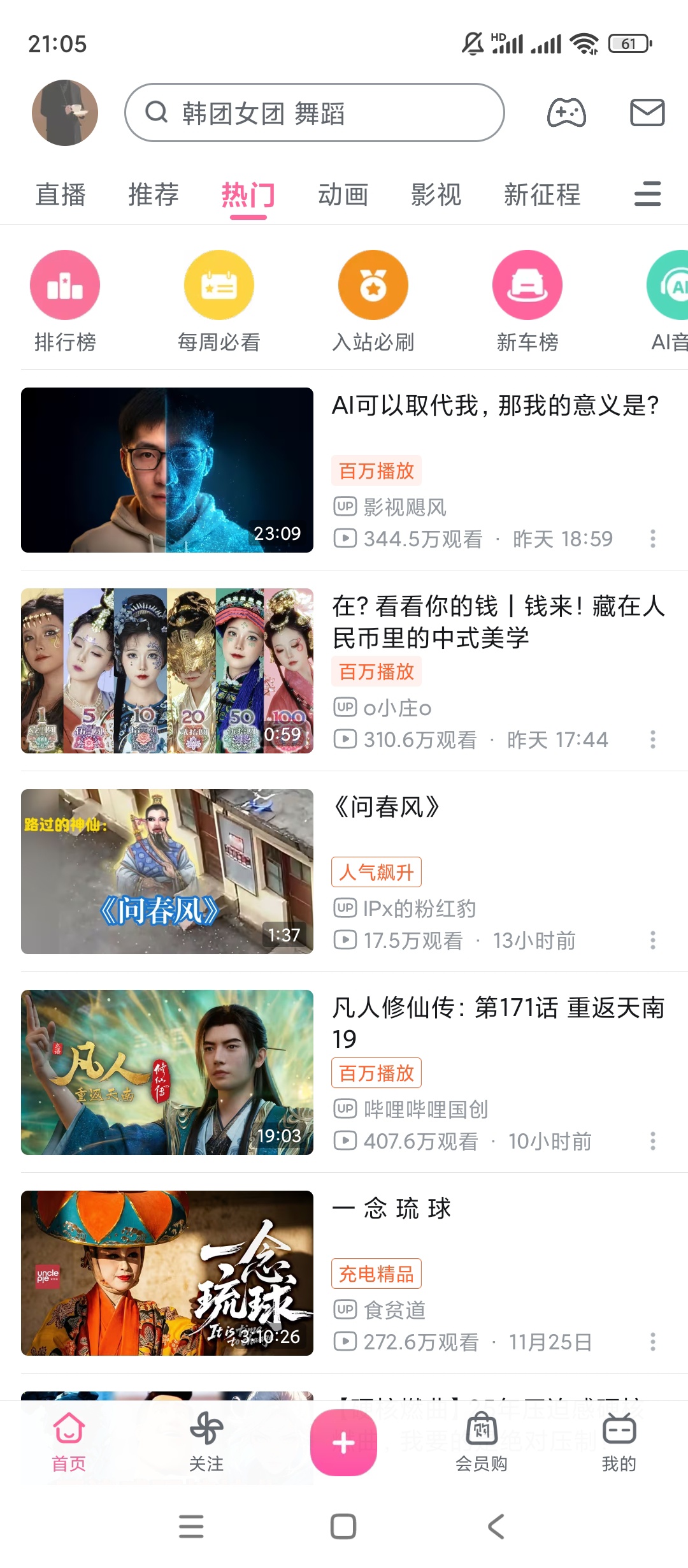This screenshot has height=1568, width=688.
Task: Open more options for 《问春风》 video
Action: pos(652,940)
